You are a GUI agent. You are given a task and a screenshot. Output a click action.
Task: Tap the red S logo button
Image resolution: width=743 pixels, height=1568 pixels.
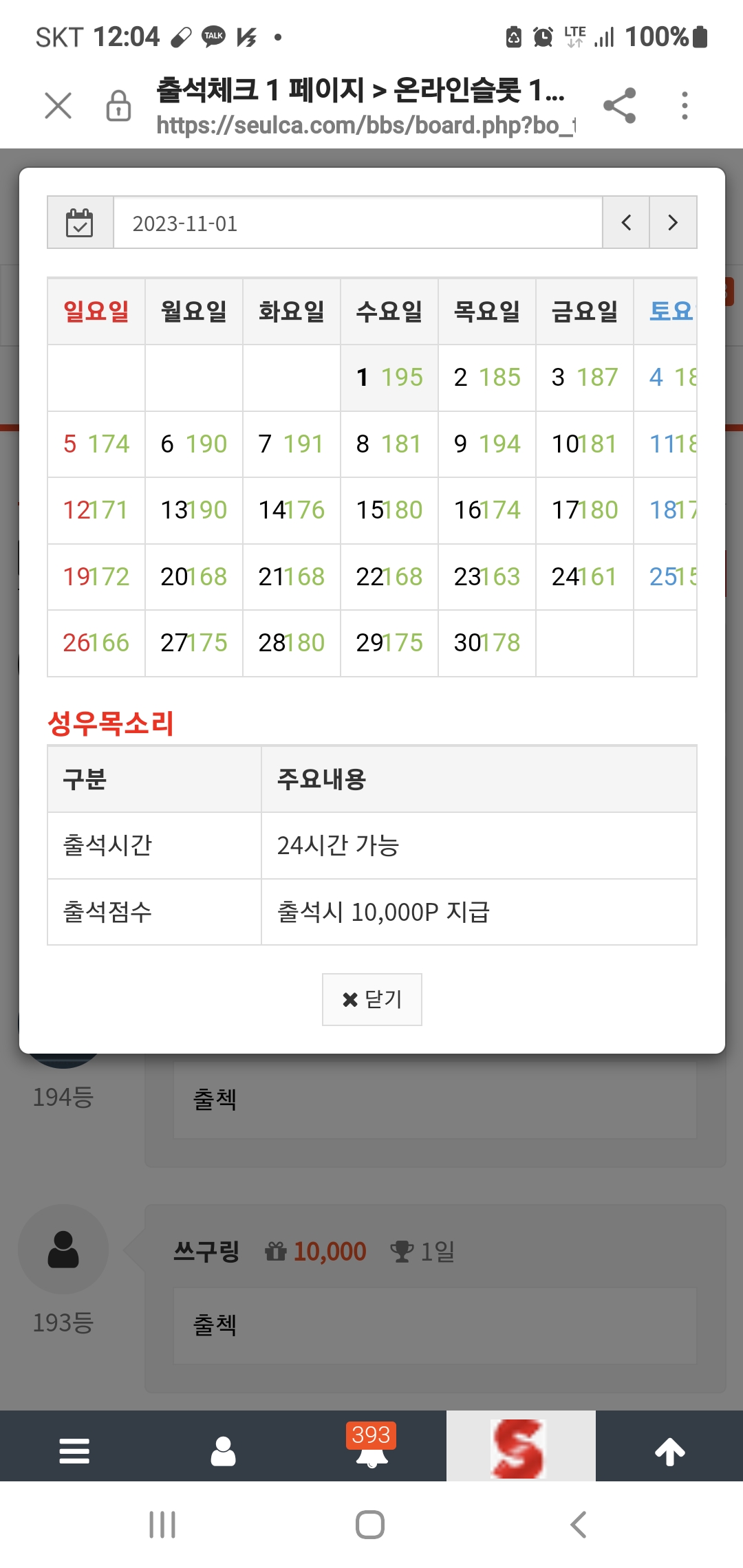point(521,1446)
